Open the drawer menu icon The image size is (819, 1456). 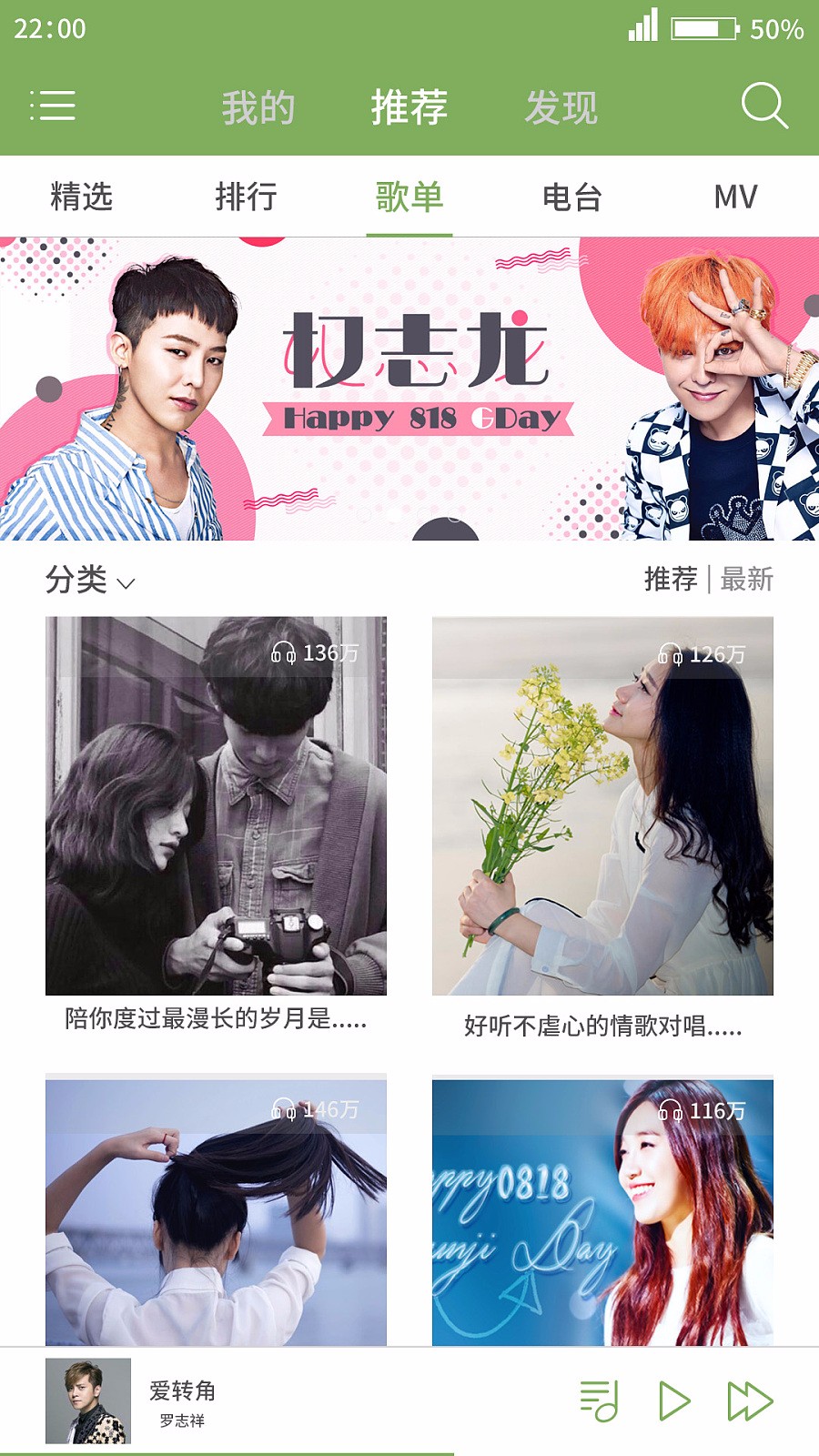point(52,106)
